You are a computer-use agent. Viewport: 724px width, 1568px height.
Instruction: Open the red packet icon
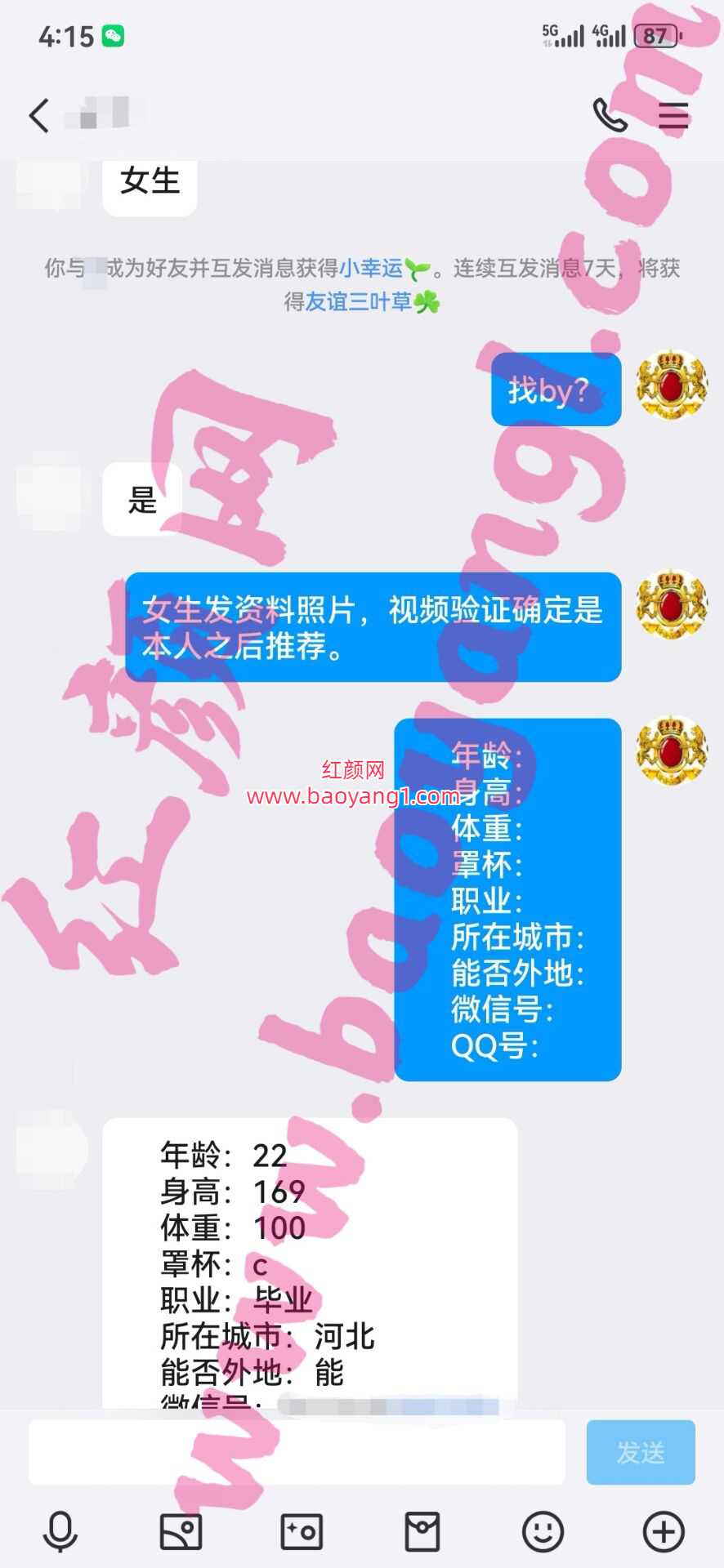(422, 1531)
